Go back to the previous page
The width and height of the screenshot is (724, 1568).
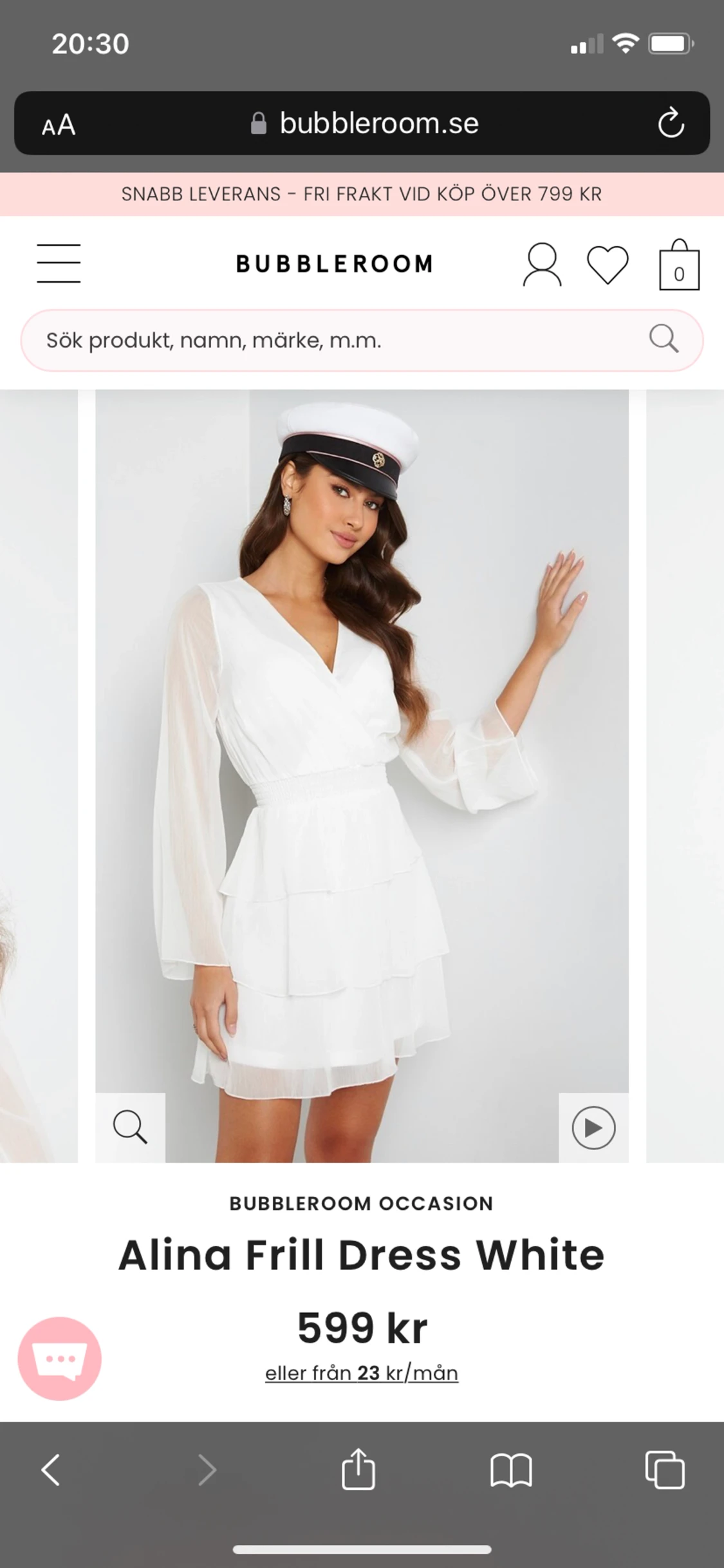(50, 1469)
